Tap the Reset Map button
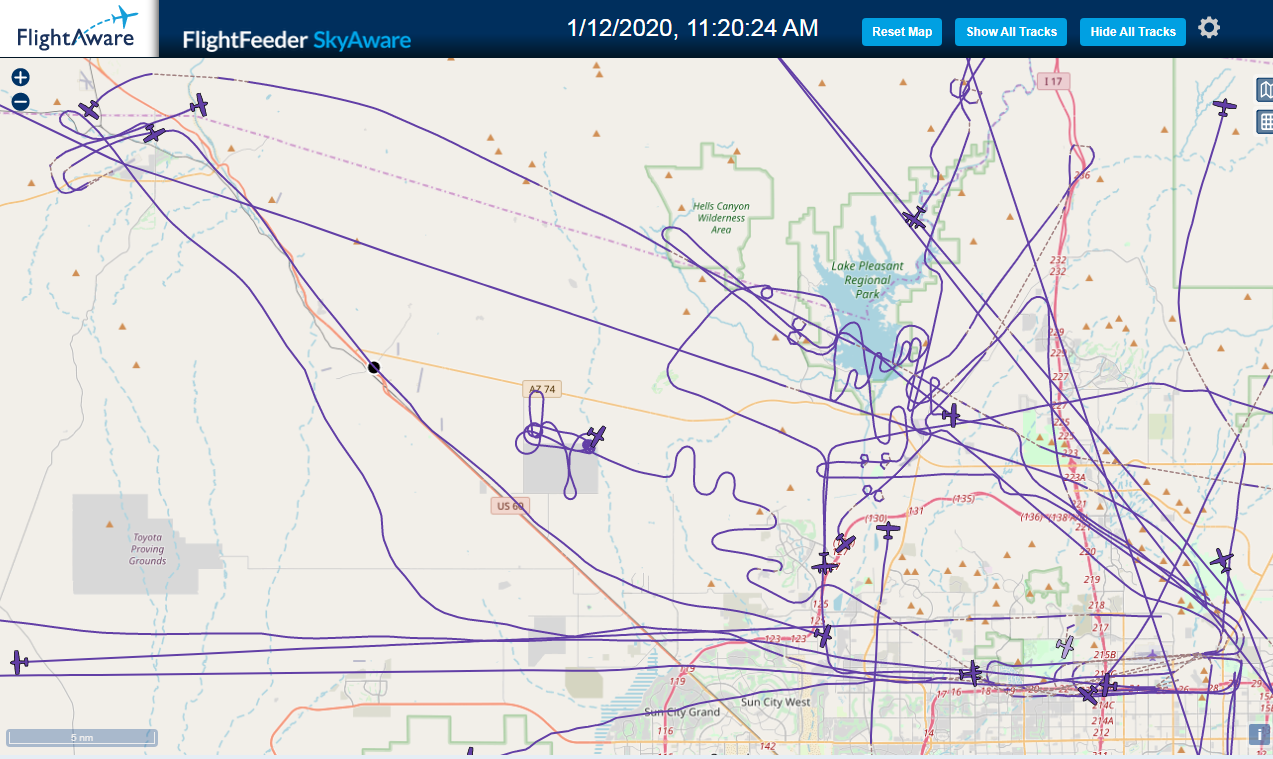 click(x=901, y=32)
